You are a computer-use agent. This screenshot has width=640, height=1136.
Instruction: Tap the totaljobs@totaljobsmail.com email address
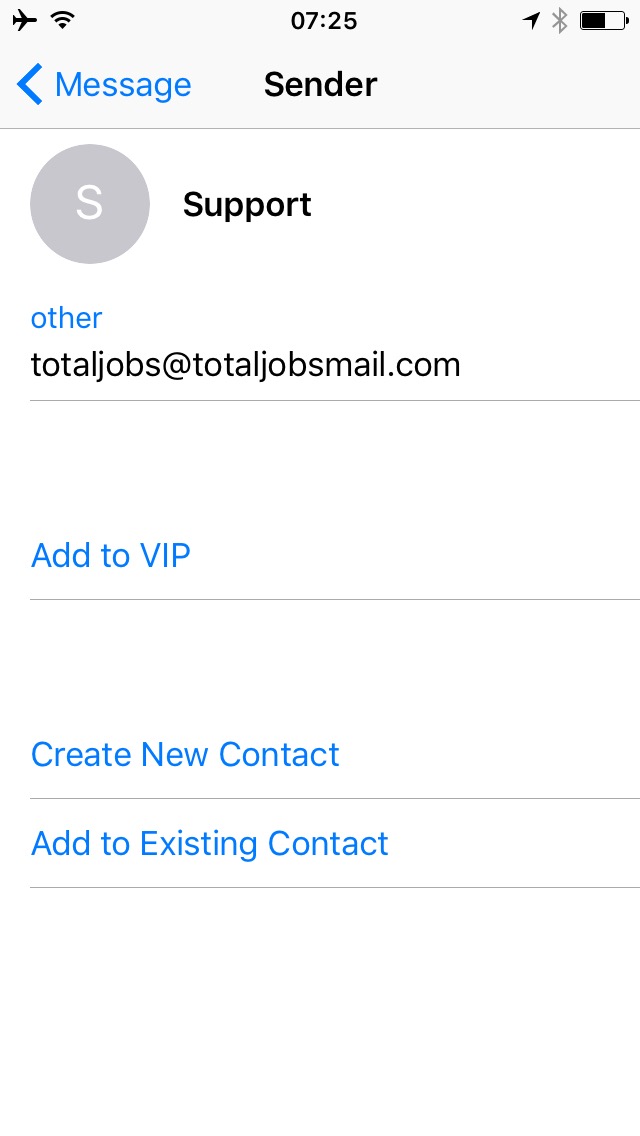pyautogui.click(x=246, y=364)
